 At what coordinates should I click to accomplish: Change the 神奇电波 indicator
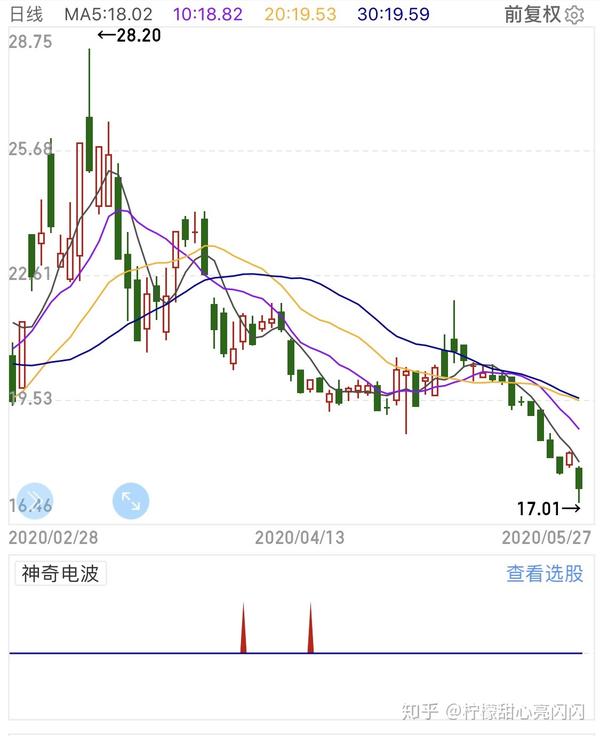point(60,574)
